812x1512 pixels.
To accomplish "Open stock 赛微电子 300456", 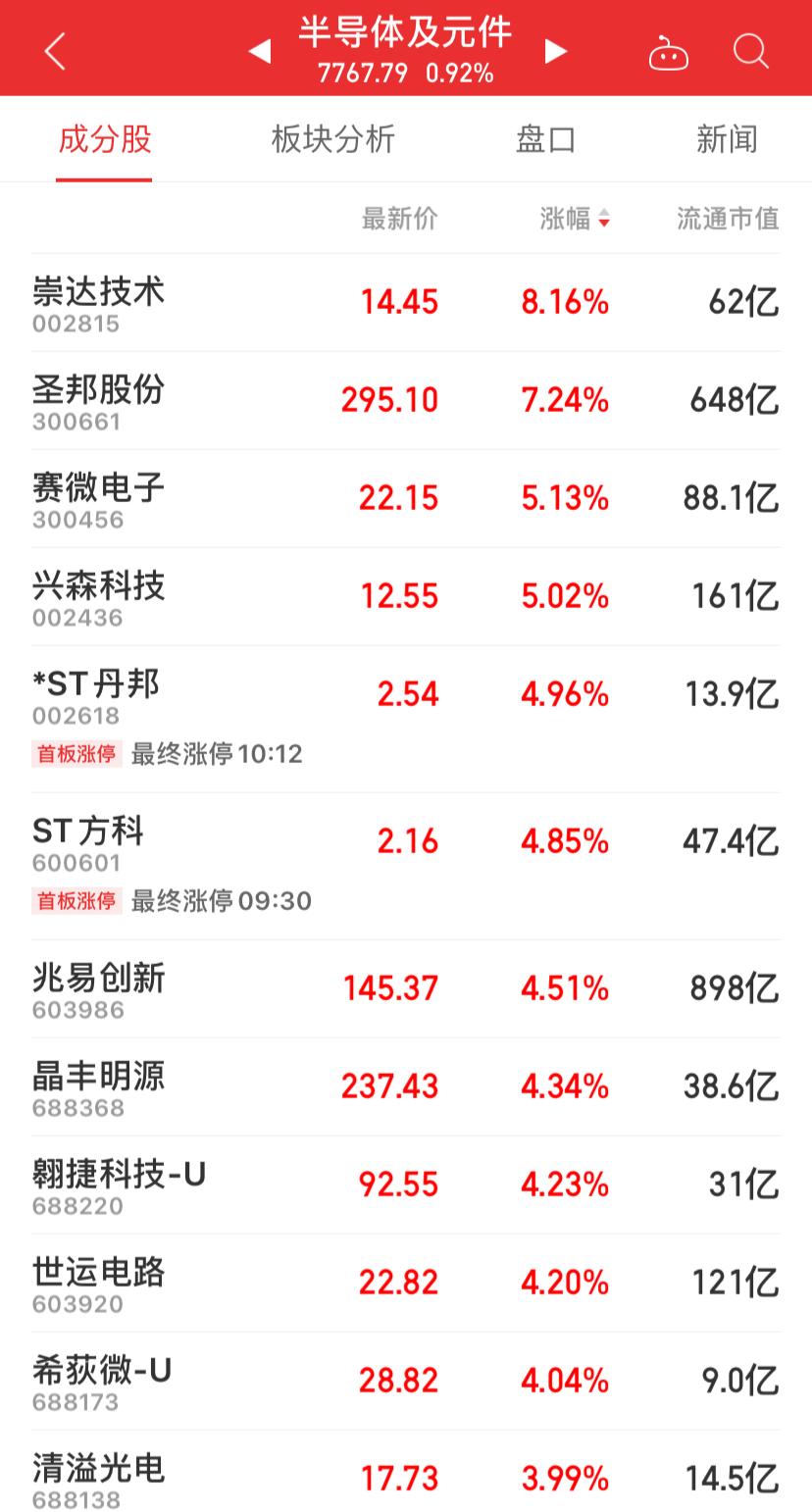I will click(406, 499).
